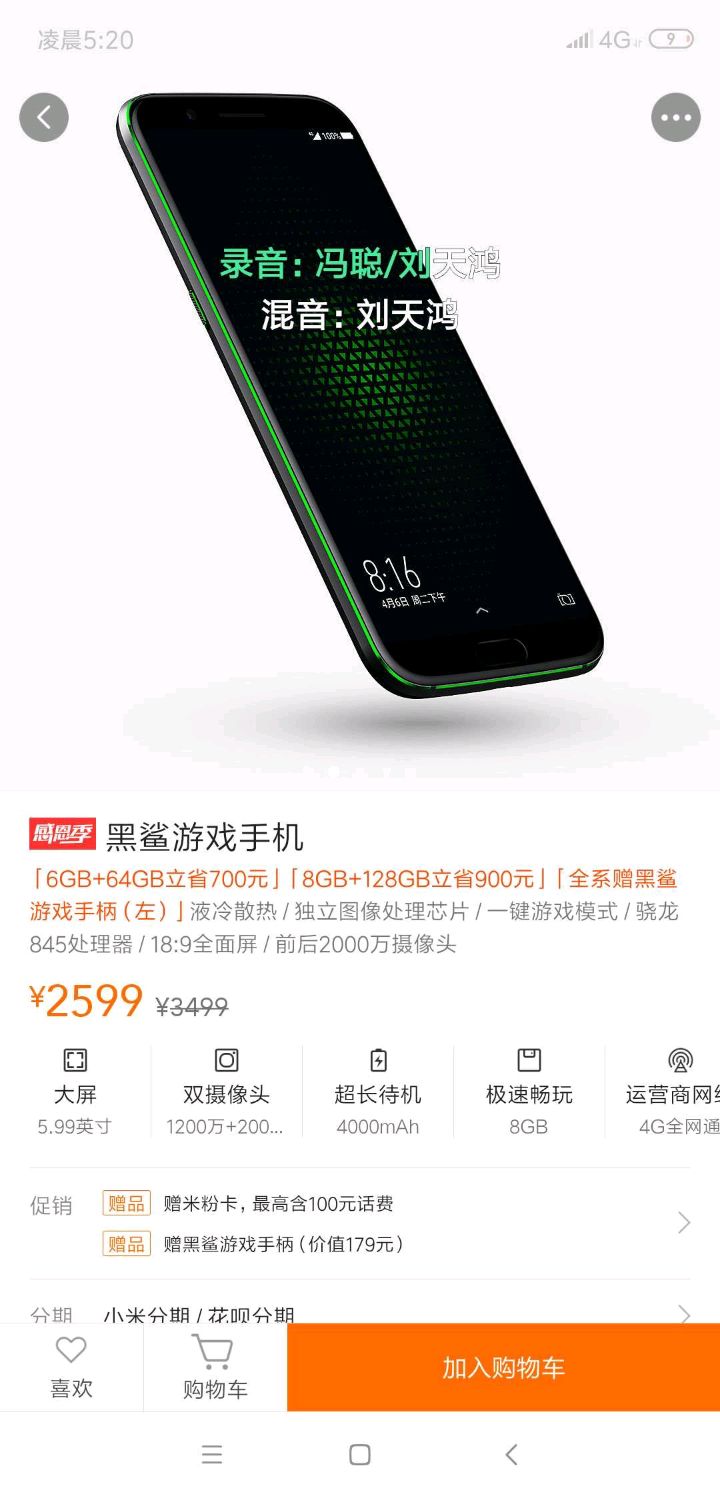Go back using the top-left arrow
This screenshot has height=1498, width=720.
pos(44,118)
